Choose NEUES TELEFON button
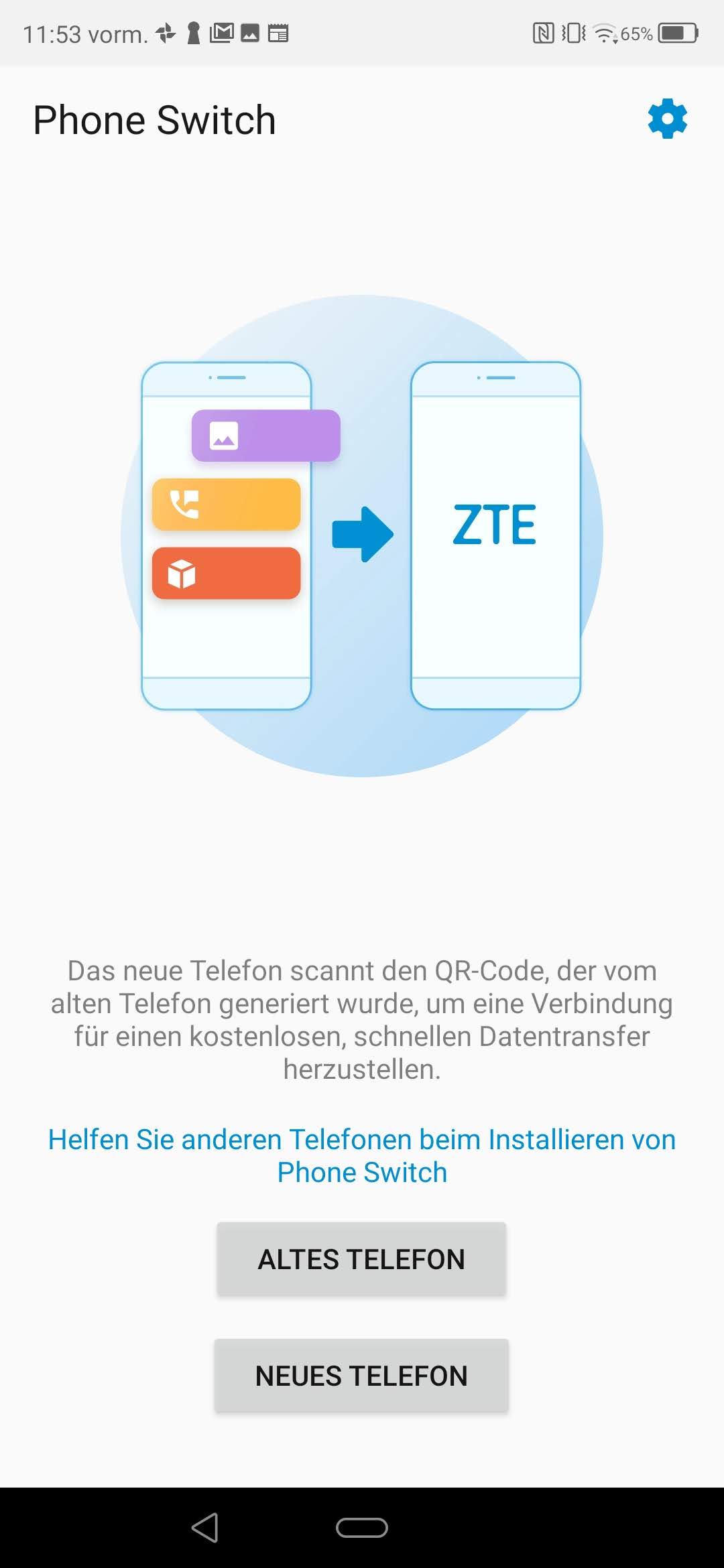This screenshot has height=1568, width=724. coord(361,1376)
